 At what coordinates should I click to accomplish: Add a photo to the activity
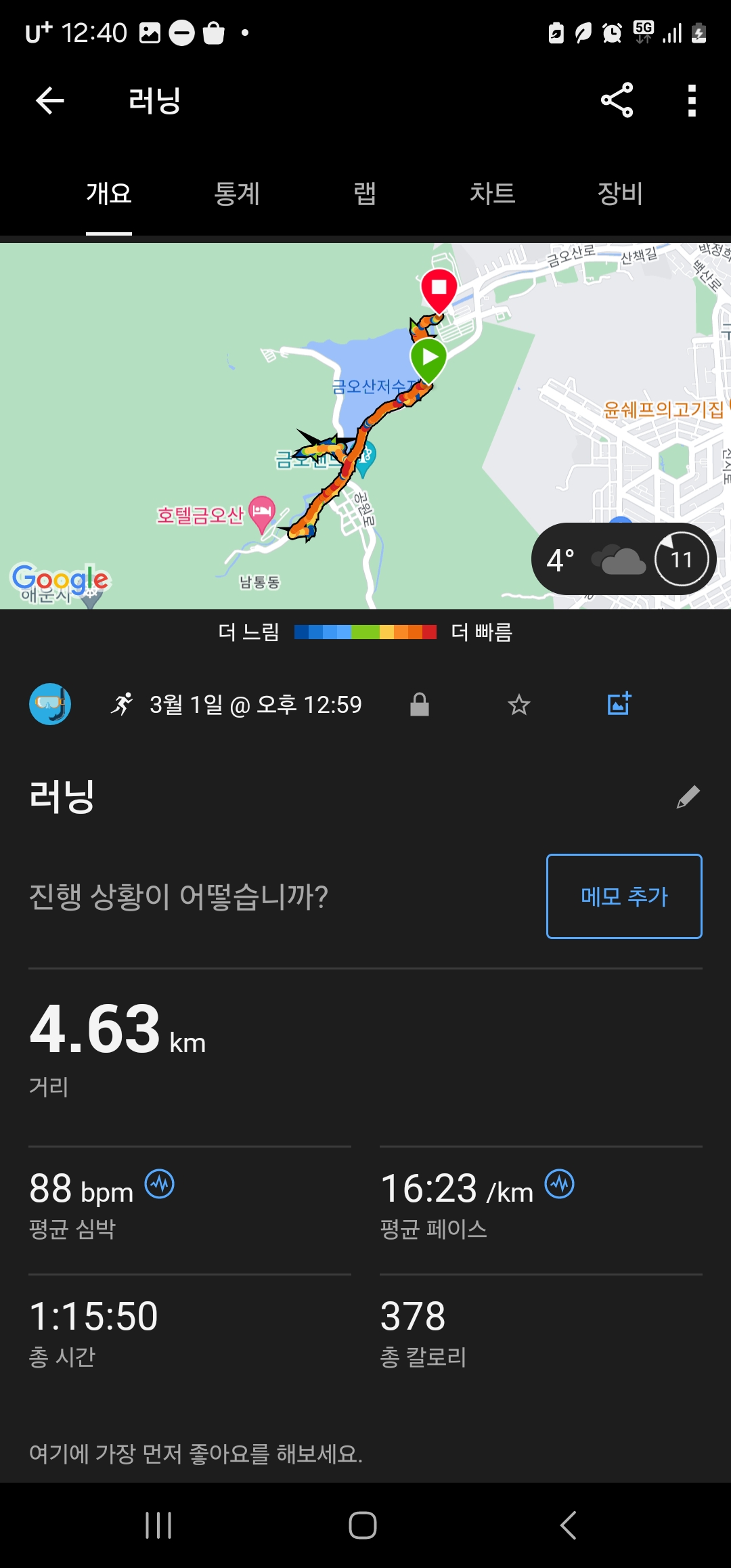click(619, 704)
